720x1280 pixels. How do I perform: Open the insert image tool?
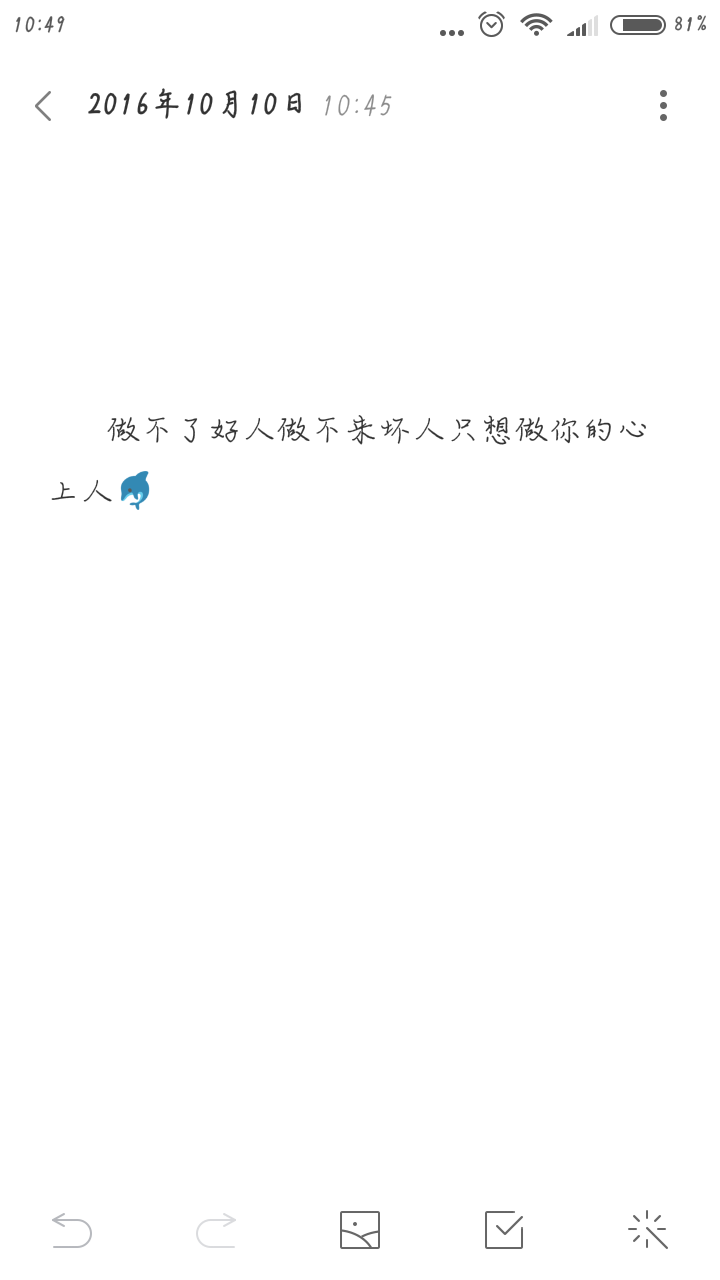tap(360, 1229)
